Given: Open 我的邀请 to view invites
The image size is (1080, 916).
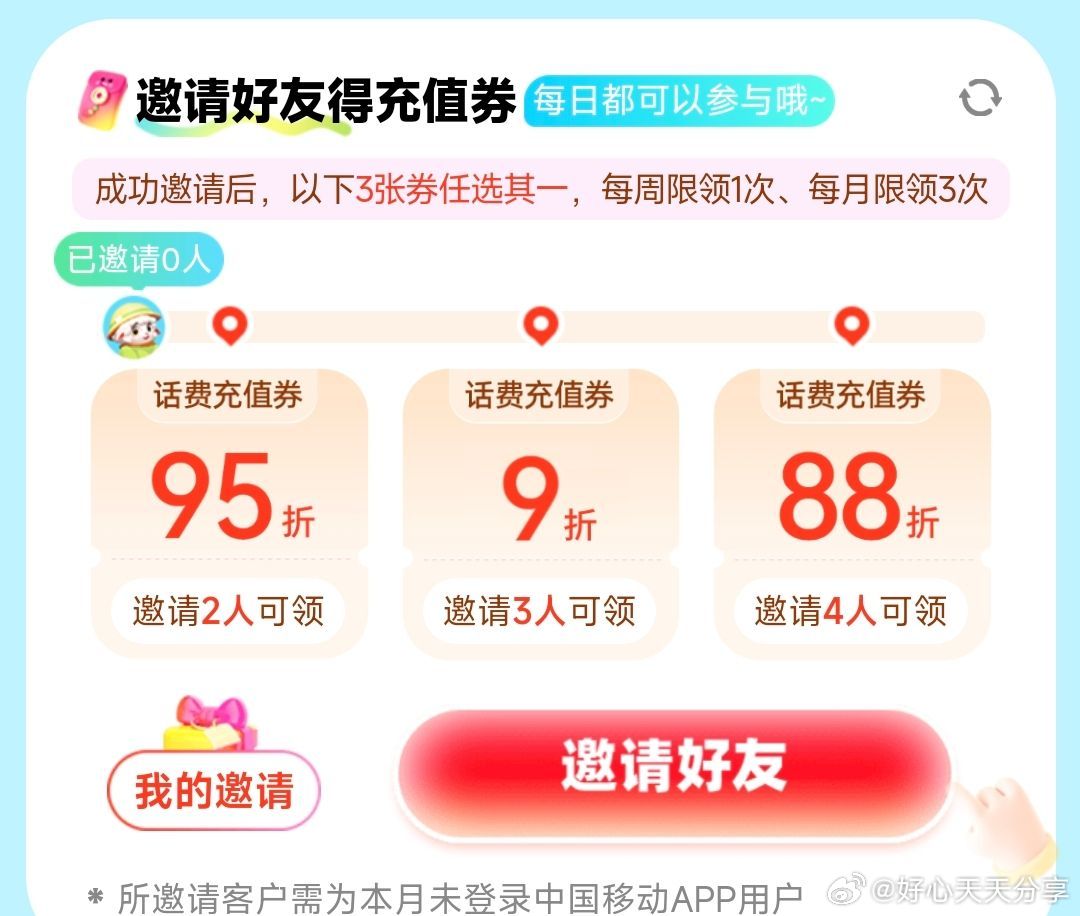Looking at the screenshot, I should tap(213, 790).
